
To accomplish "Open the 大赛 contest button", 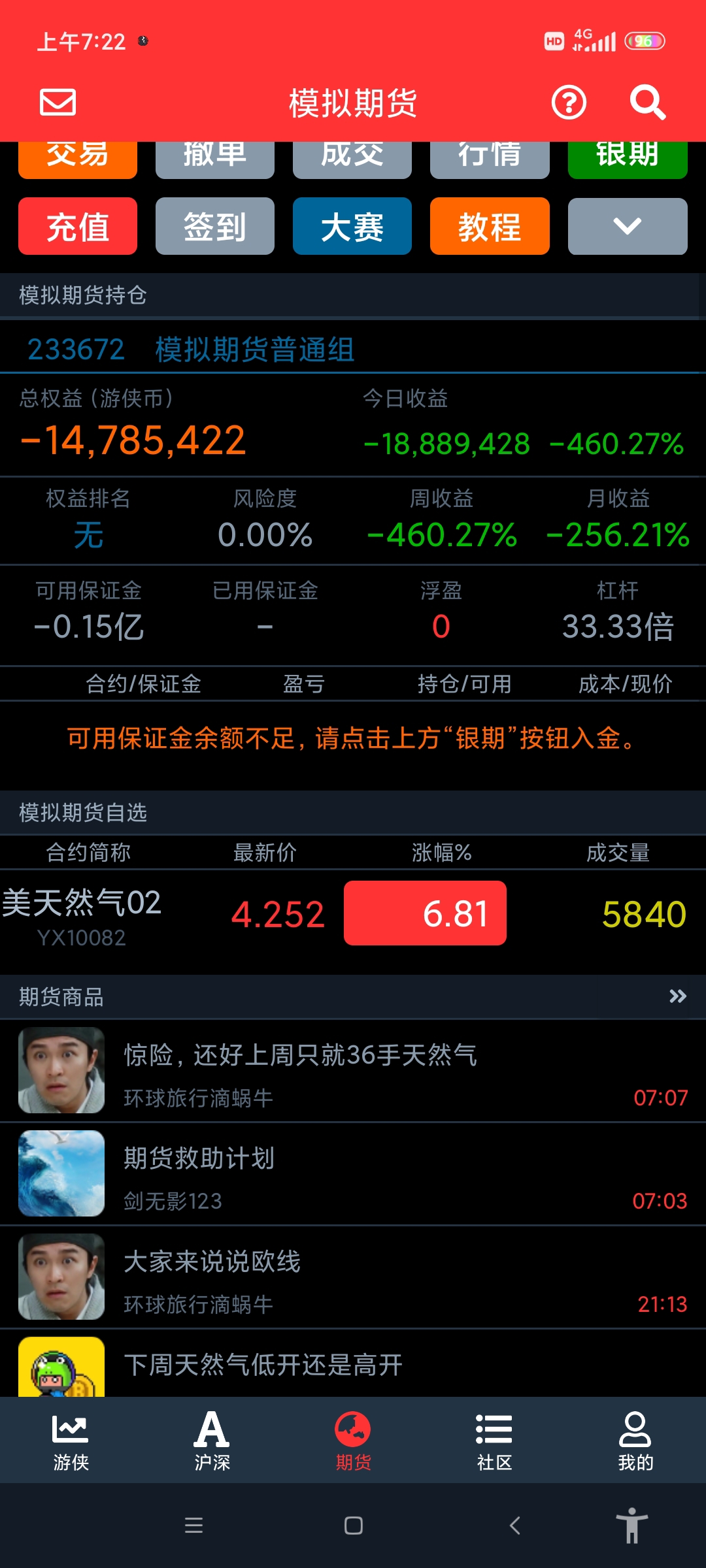I will 352,227.
